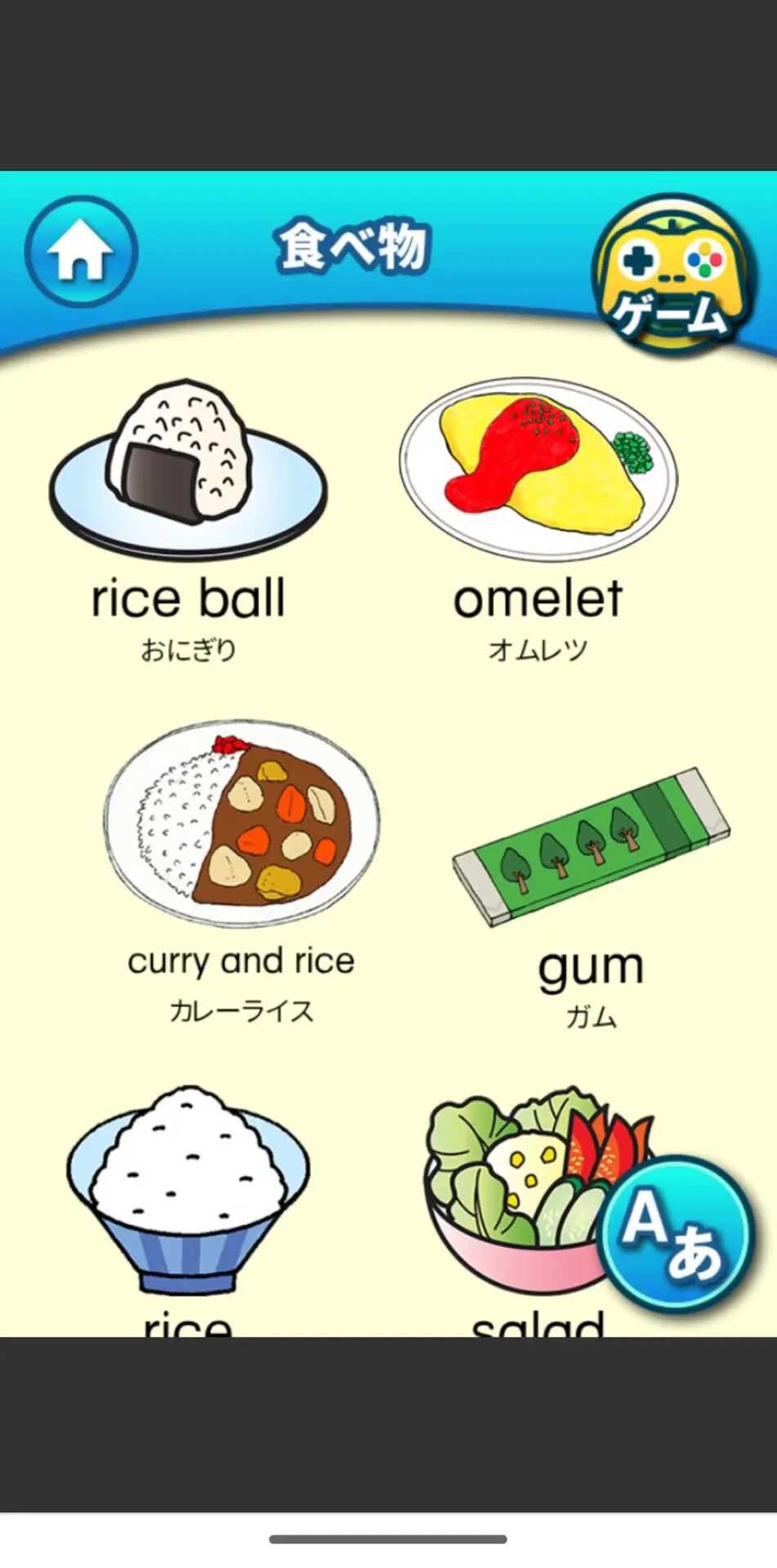
Task: Go to the home screen via house icon
Action: (x=81, y=251)
